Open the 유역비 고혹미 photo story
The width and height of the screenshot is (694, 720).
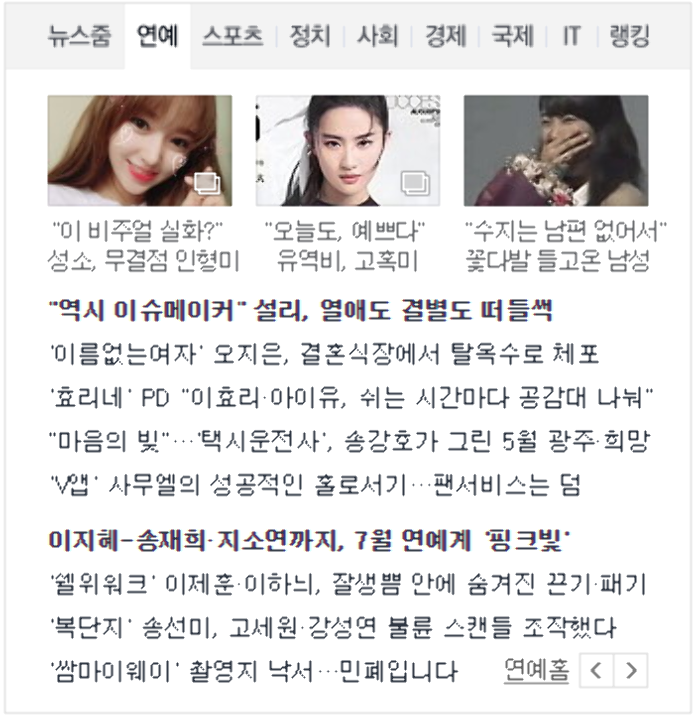point(348,150)
